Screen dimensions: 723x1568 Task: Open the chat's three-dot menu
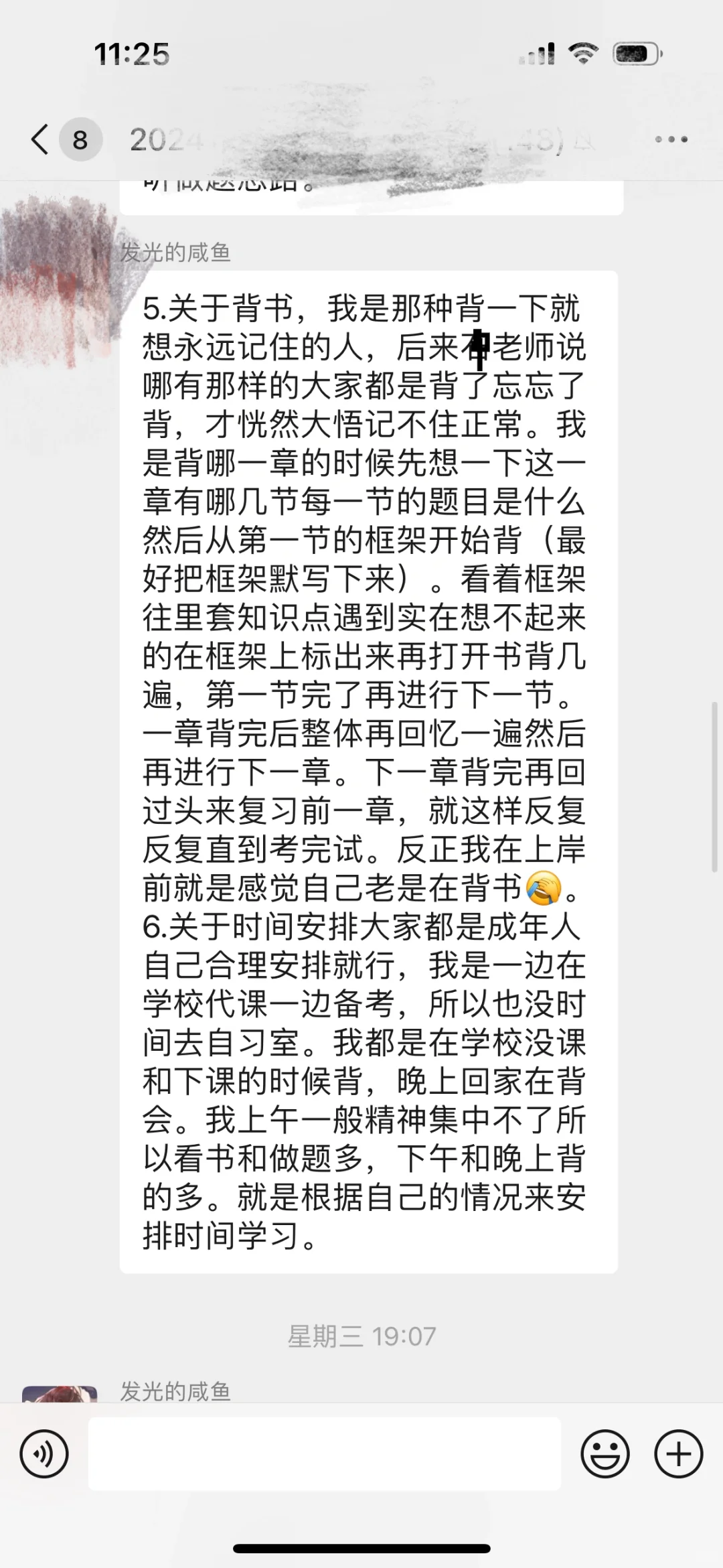pos(671,140)
